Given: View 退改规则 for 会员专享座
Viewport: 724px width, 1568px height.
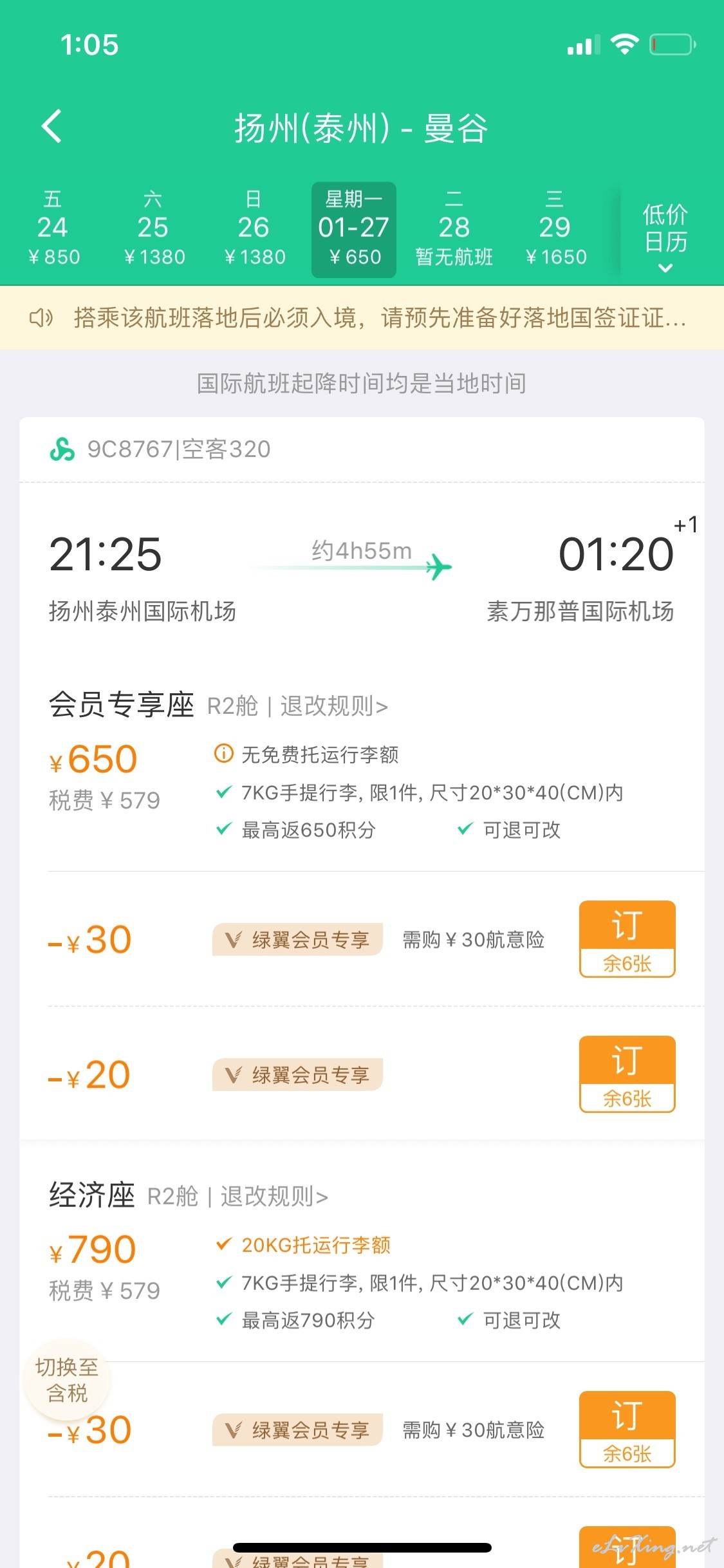Looking at the screenshot, I should (x=334, y=706).
